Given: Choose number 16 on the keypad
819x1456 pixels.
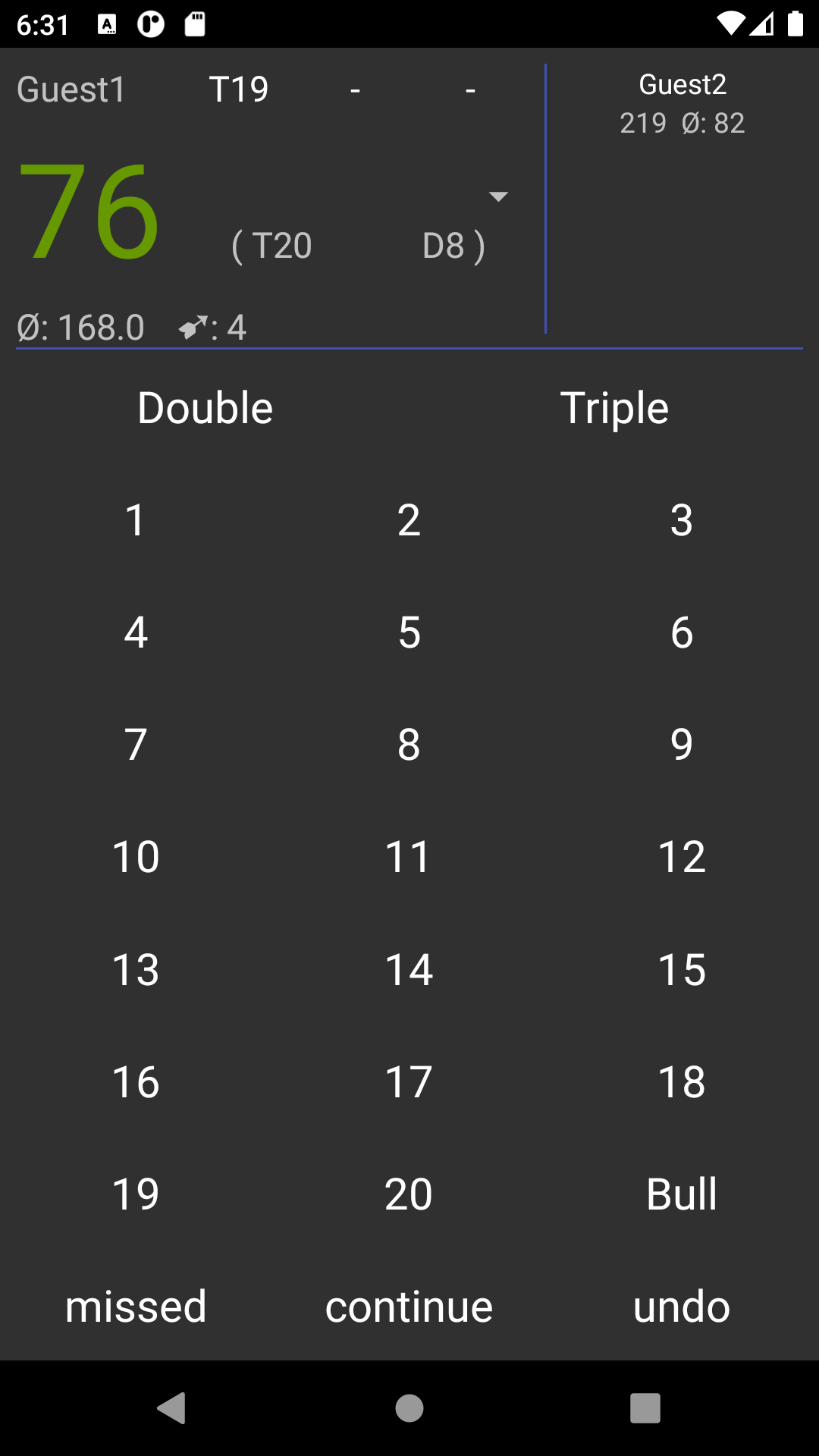Looking at the screenshot, I should coord(136,1081).
